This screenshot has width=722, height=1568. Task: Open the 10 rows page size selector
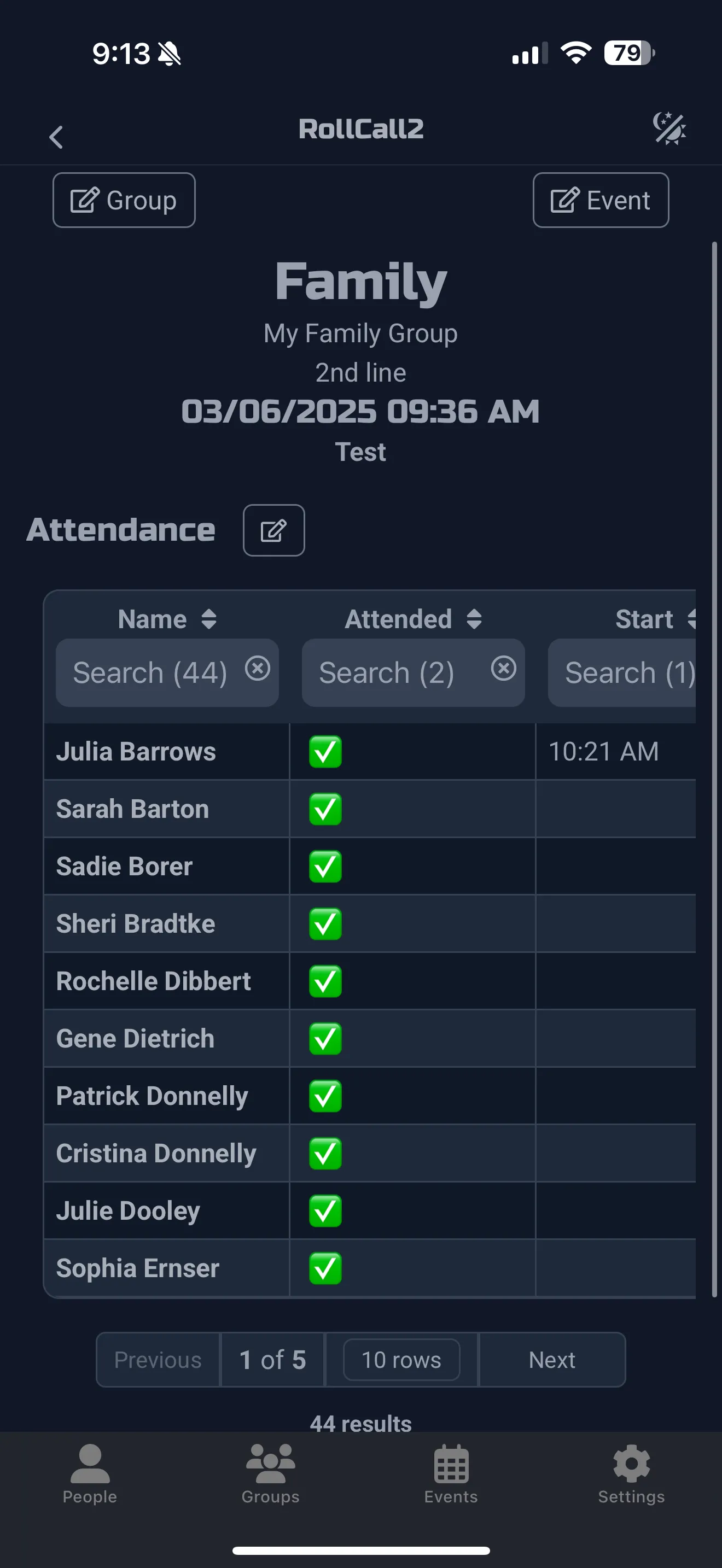(x=401, y=1359)
